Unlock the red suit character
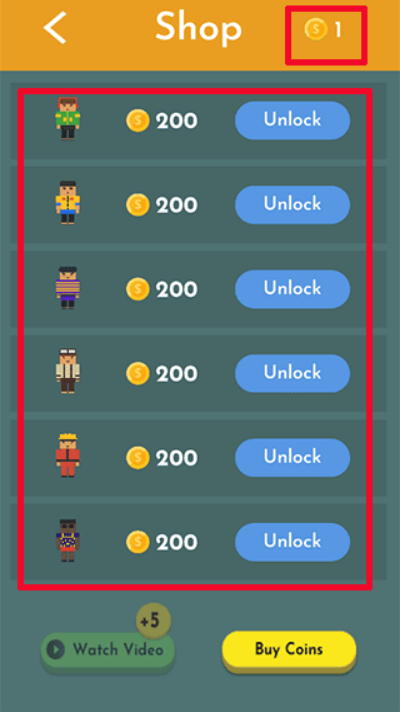 click(292, 457)
